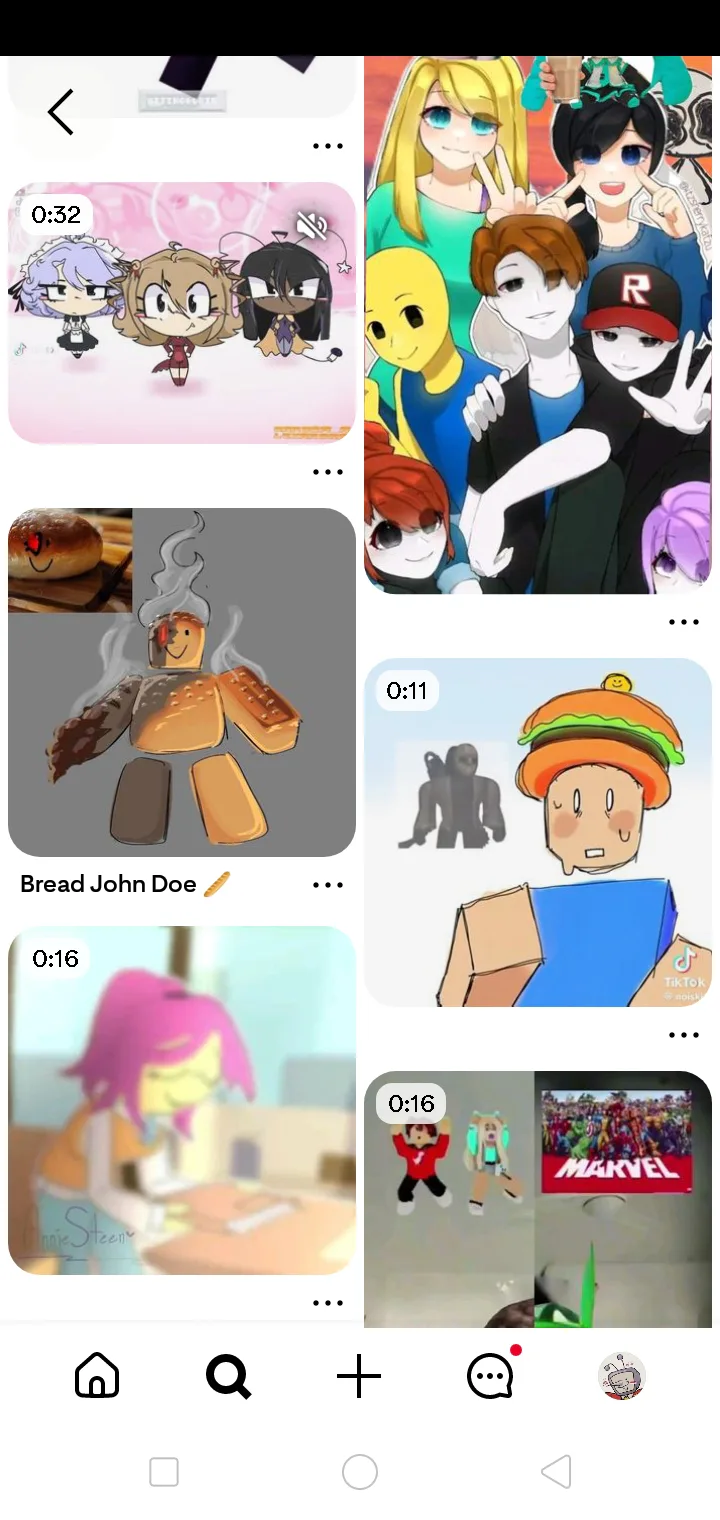Open the 0:32 chibi characters video pin
The image size is (720, 1520).
coord(182,330)
